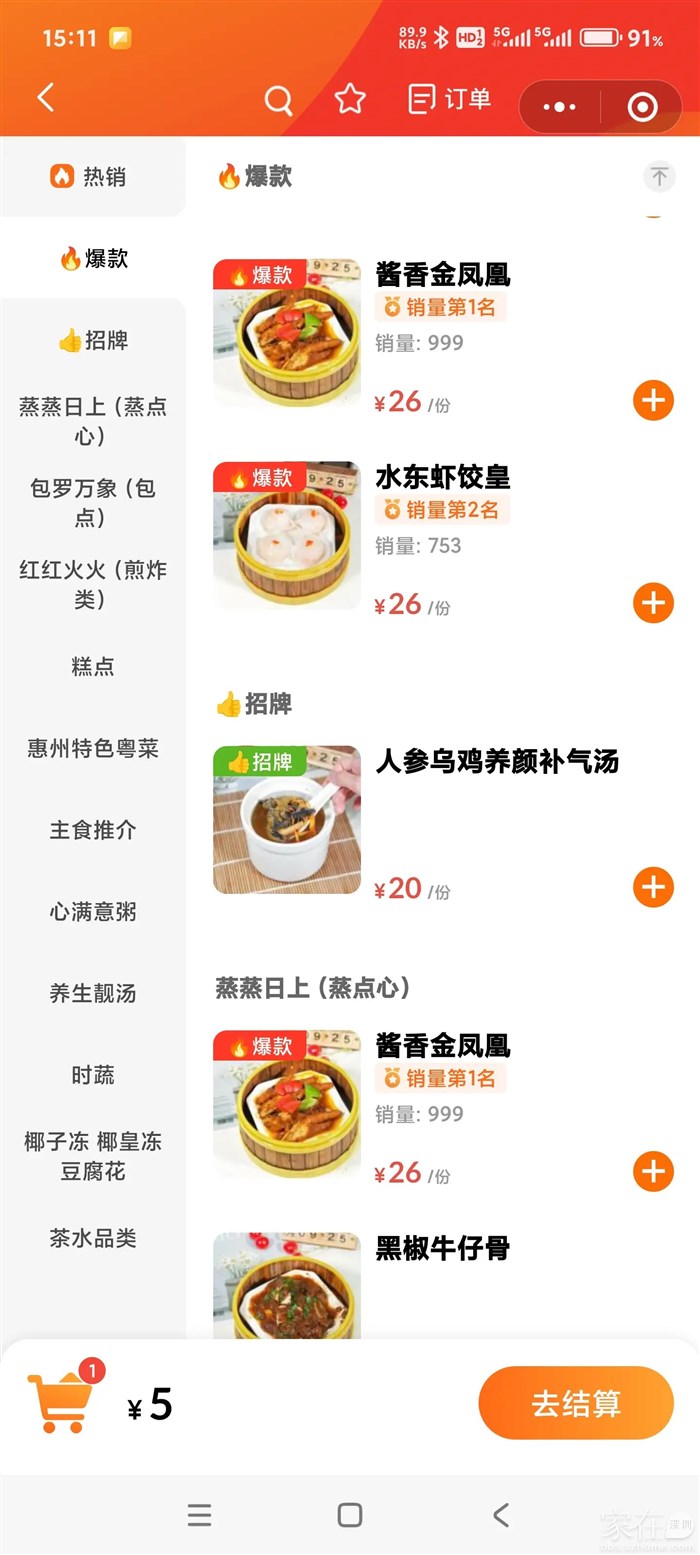The height and width of the screenshot is (1555, 700).
Task: View the 水东虾饺皇 dish photo
Action: [287, 535]
